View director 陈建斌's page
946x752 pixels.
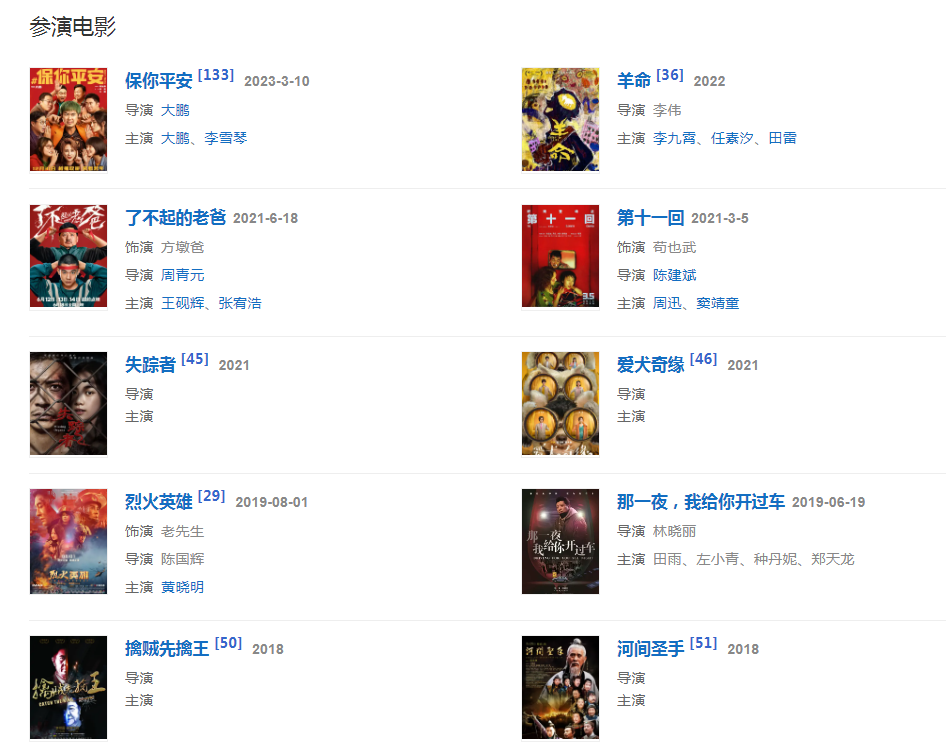click(674, 275)
